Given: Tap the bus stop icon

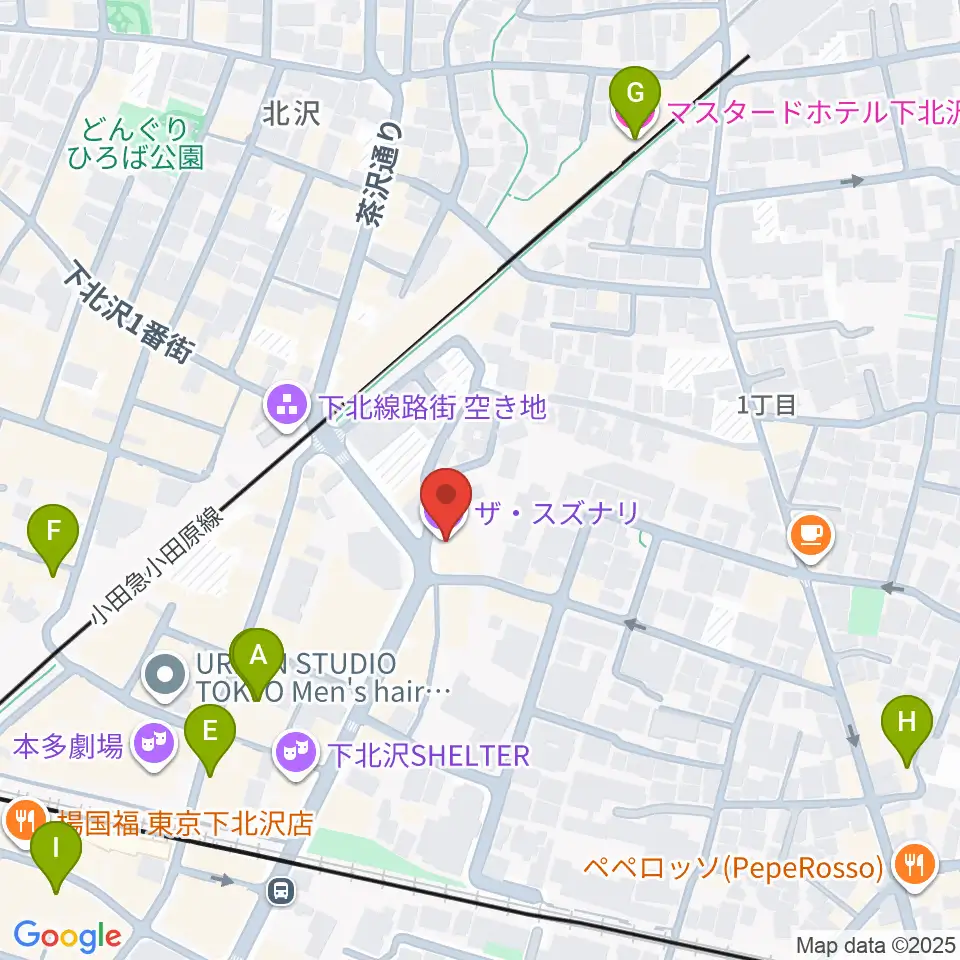Looking at the screenshot, I should (x=282, y=891).
